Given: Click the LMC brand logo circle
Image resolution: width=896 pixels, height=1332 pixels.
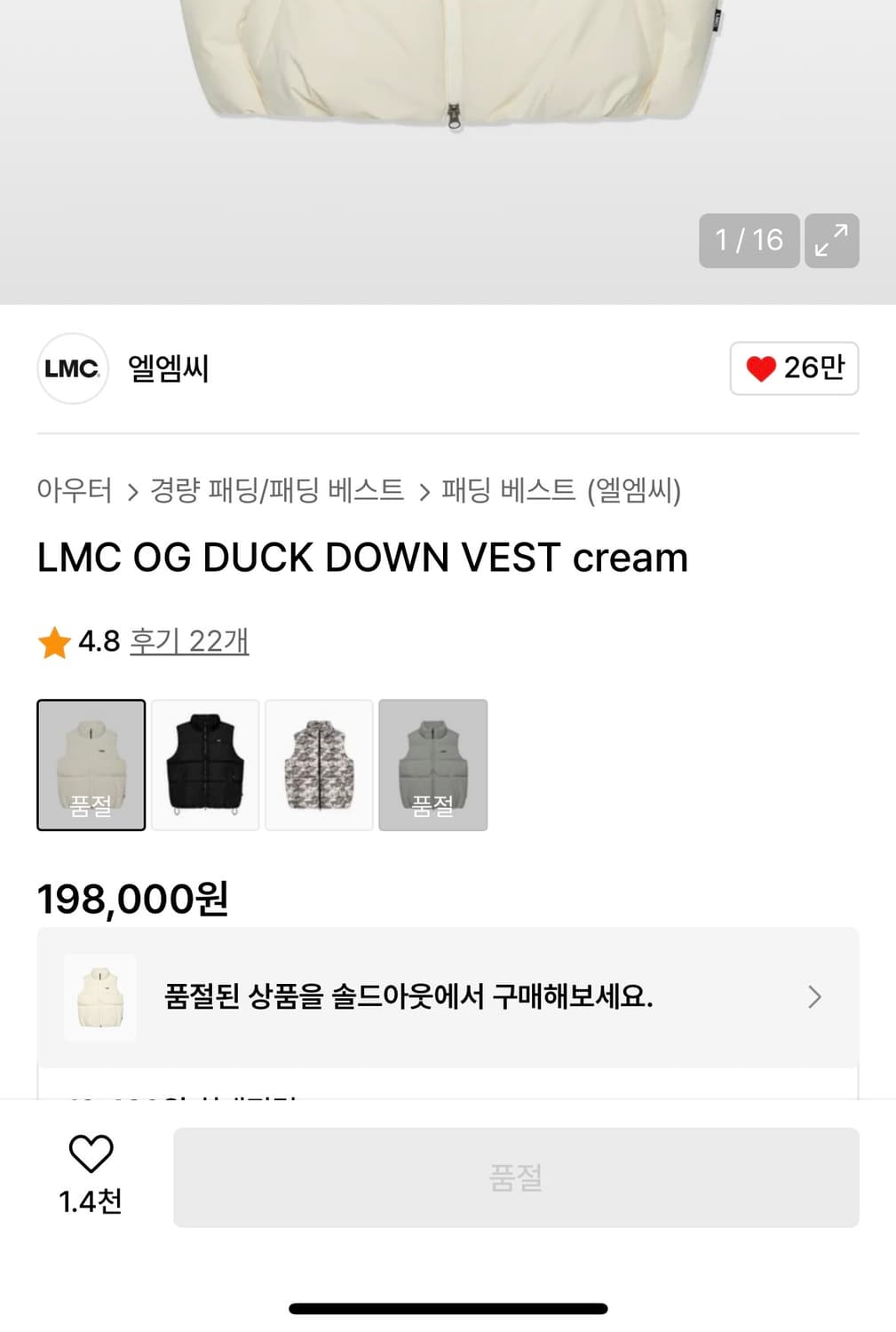Looking at the screenshot, I should 72,369.
